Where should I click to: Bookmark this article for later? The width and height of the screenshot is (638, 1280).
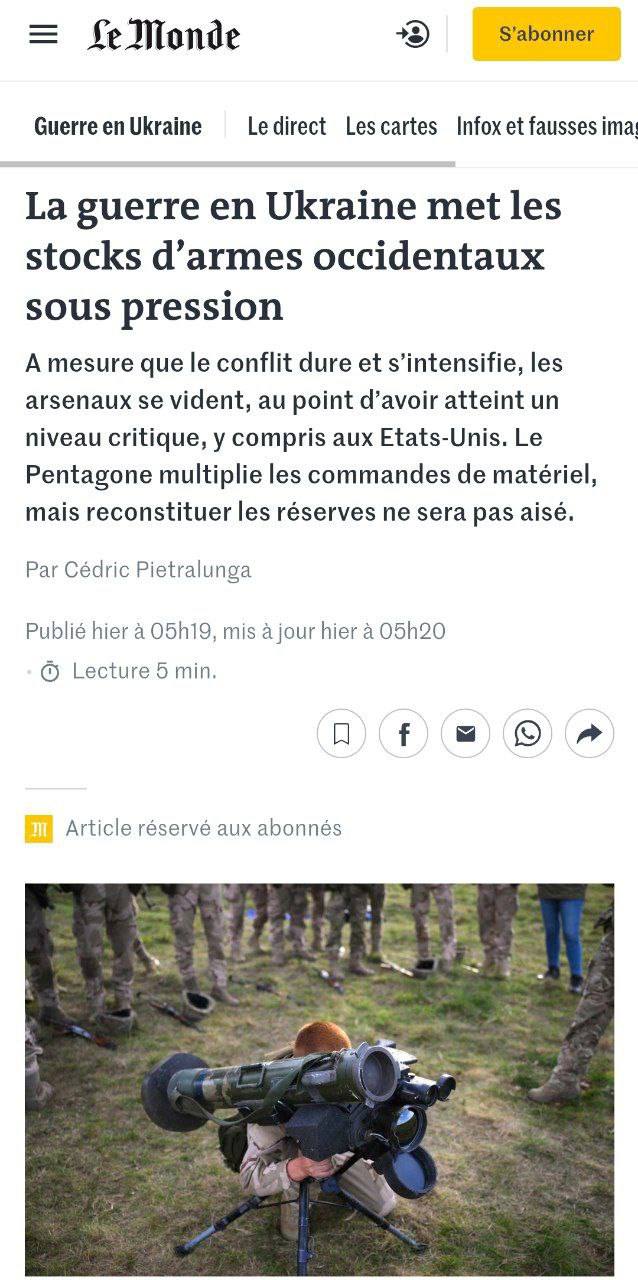341,734
